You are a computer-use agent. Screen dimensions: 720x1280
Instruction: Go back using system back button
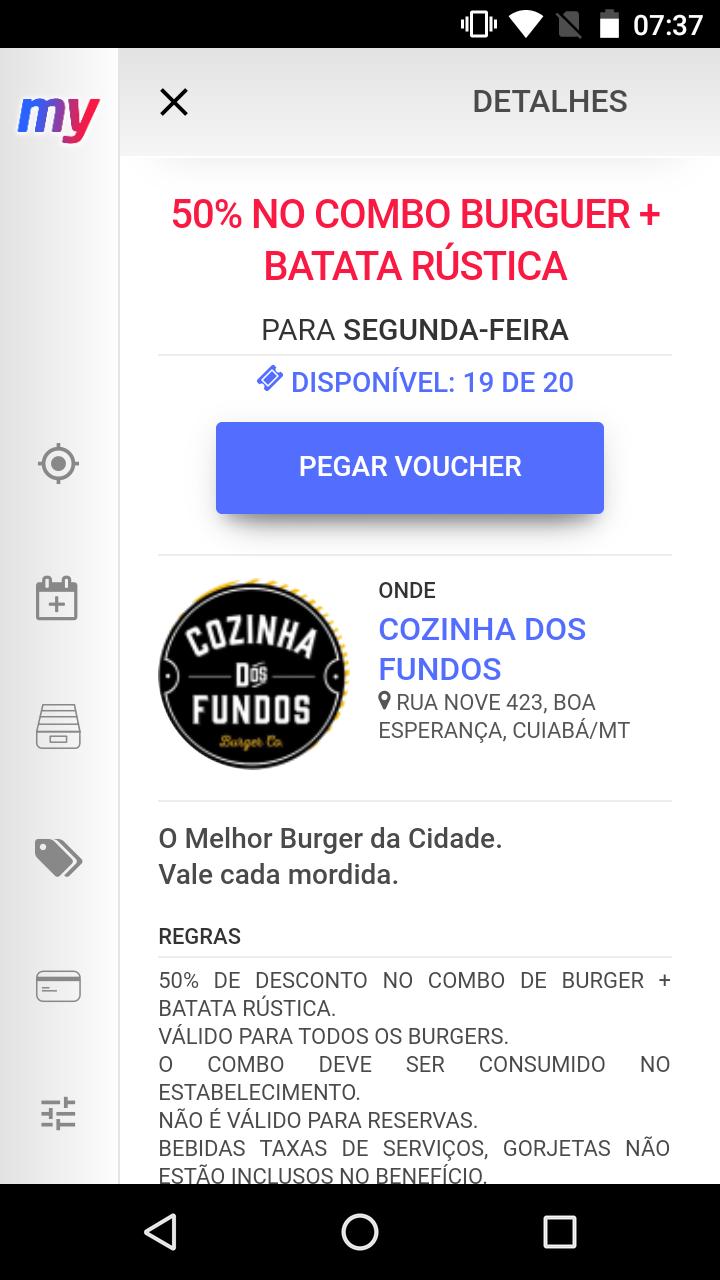point(160,1232)
